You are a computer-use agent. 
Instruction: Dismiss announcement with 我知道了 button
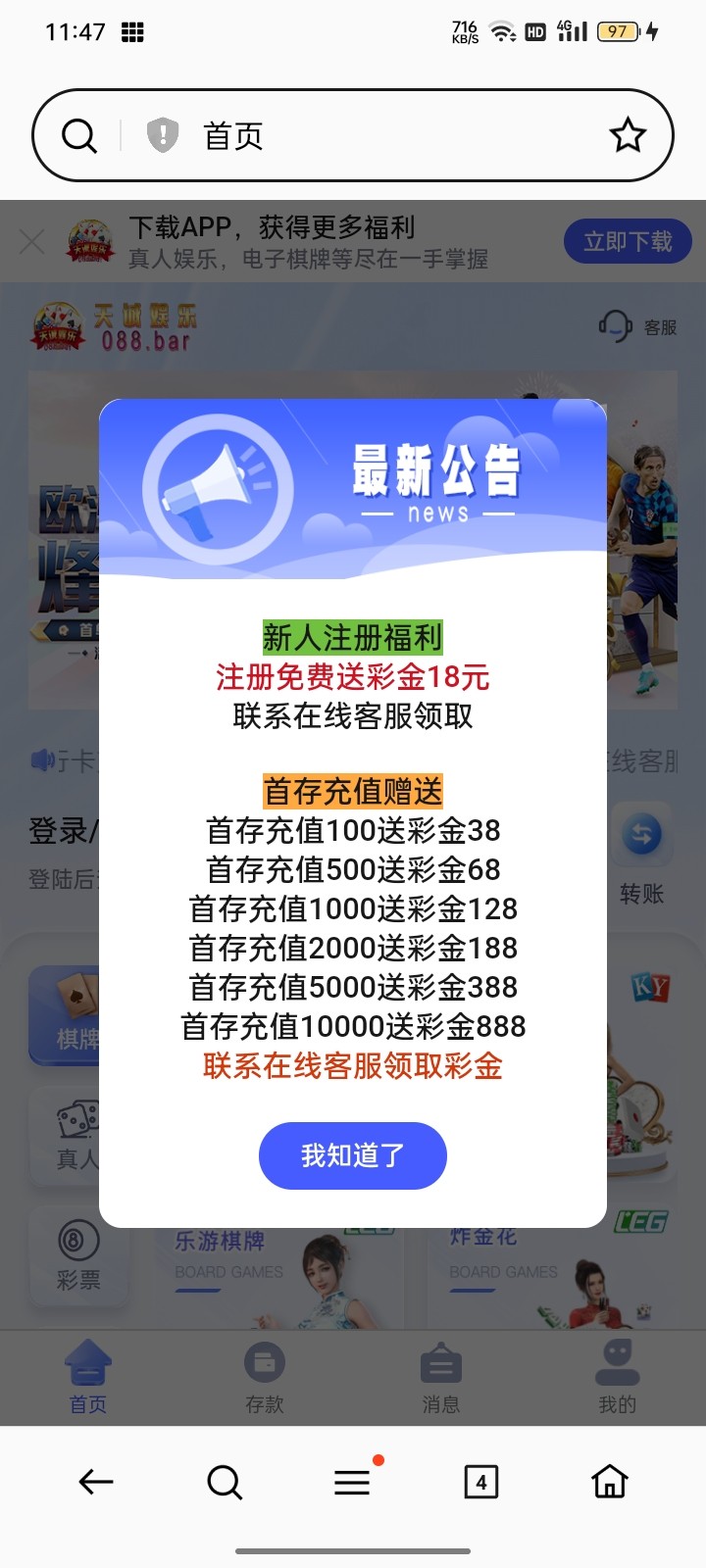tap(352, 1155)
